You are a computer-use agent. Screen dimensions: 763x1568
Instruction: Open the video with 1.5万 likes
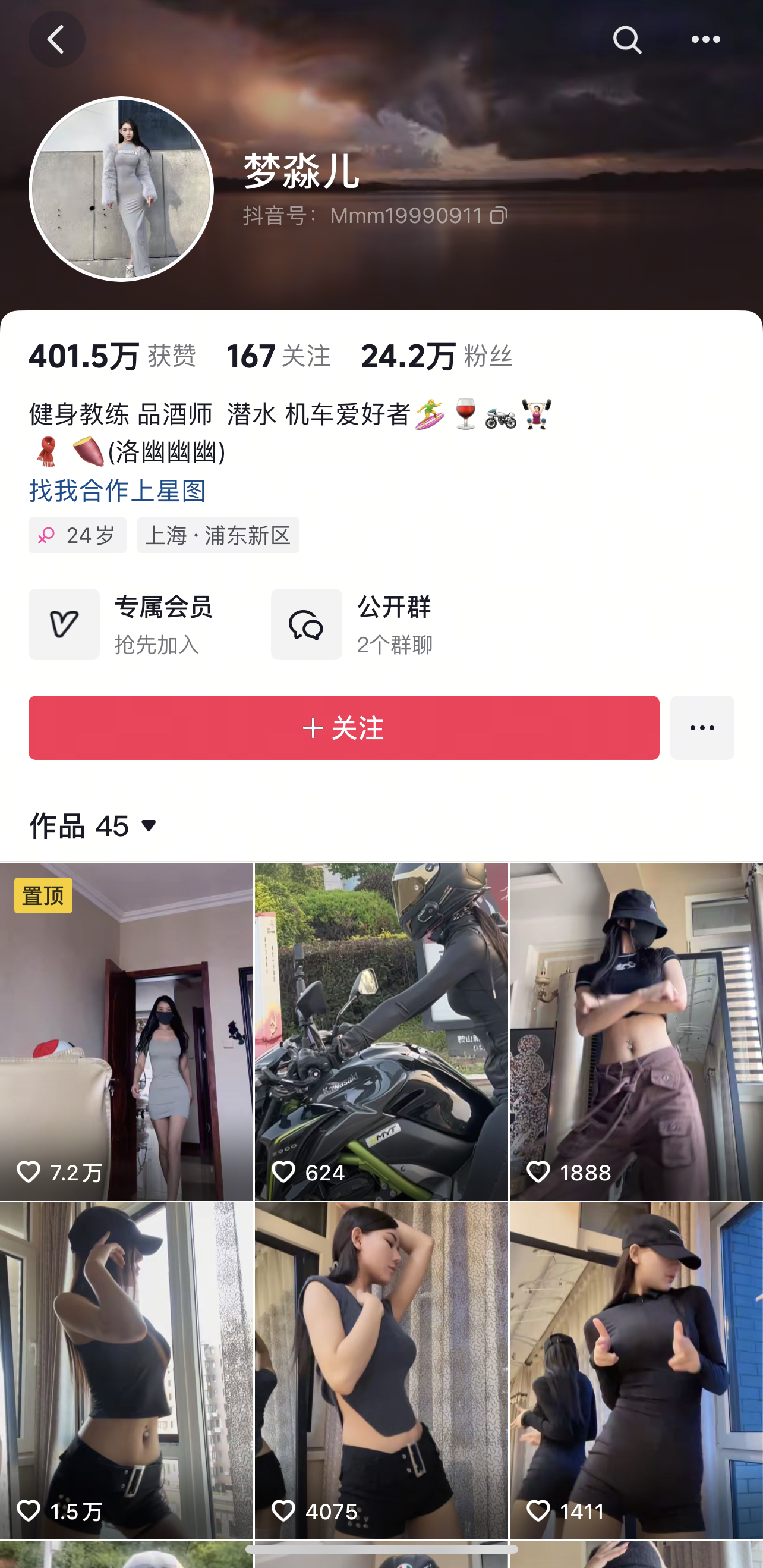[126, 1369]
